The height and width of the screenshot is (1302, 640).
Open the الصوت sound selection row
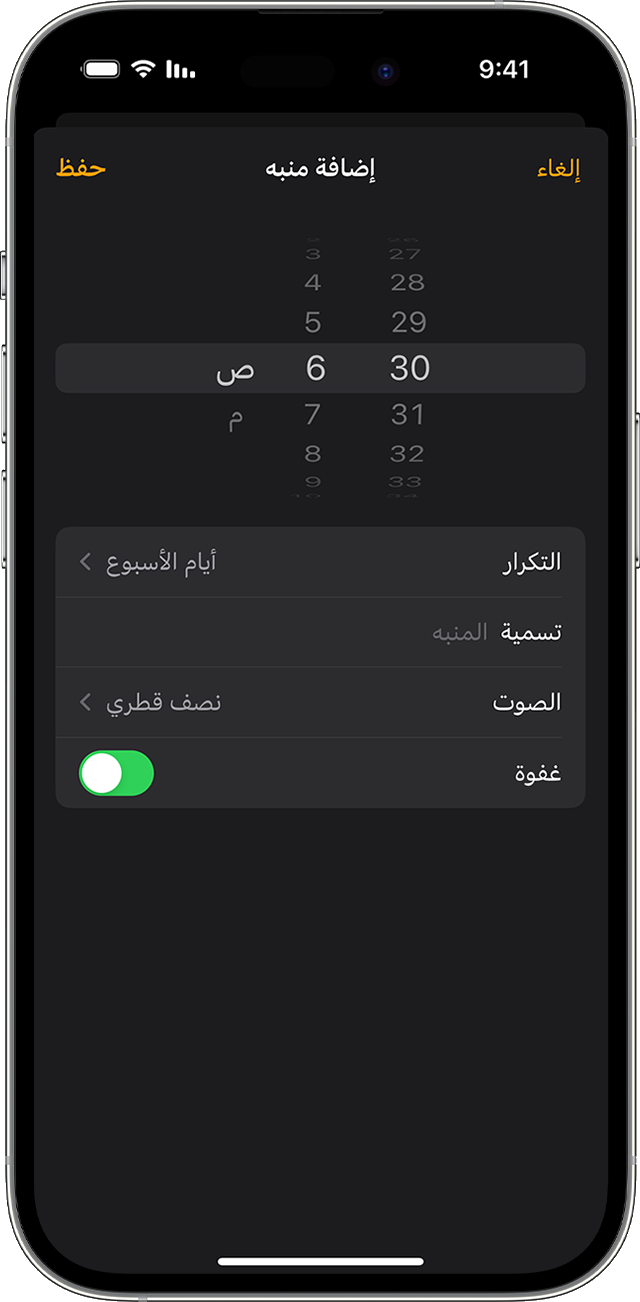point(320,702)
